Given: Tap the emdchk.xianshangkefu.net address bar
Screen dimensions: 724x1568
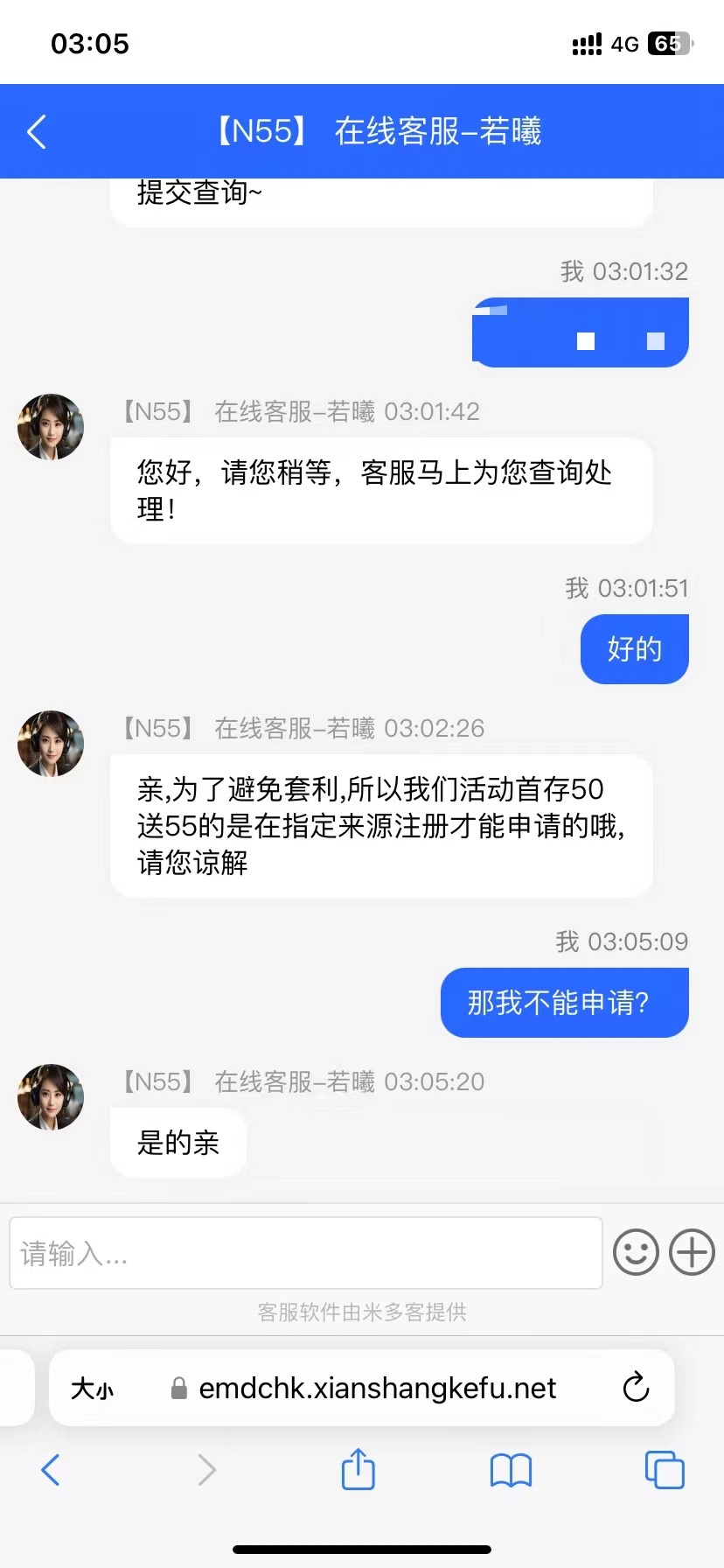Looking at the screenshot, I should click(376, 1389).
